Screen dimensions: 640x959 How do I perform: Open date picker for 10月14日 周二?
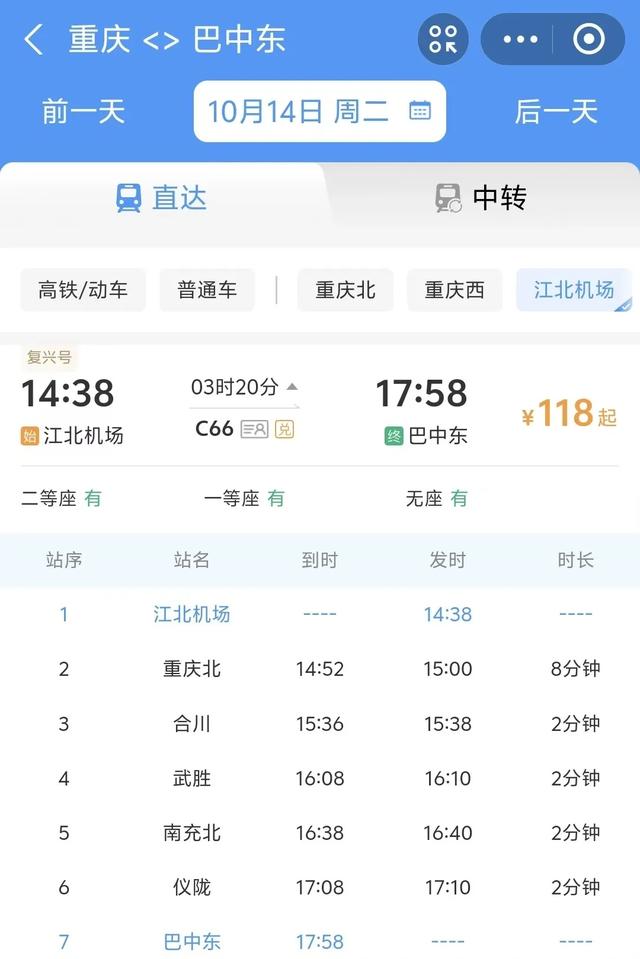click(x=319, y=111)
